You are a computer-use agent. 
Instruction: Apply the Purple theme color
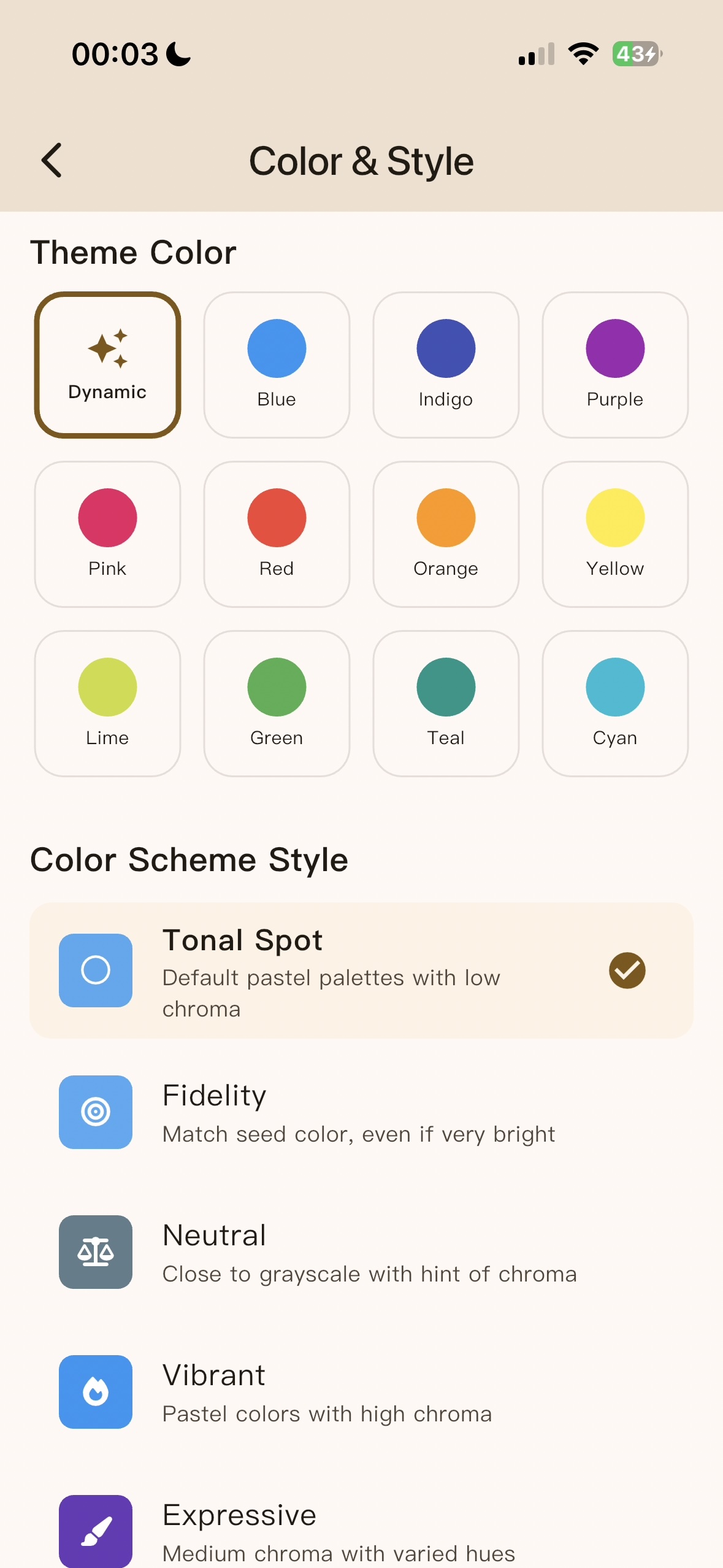[x=615, y=365]
